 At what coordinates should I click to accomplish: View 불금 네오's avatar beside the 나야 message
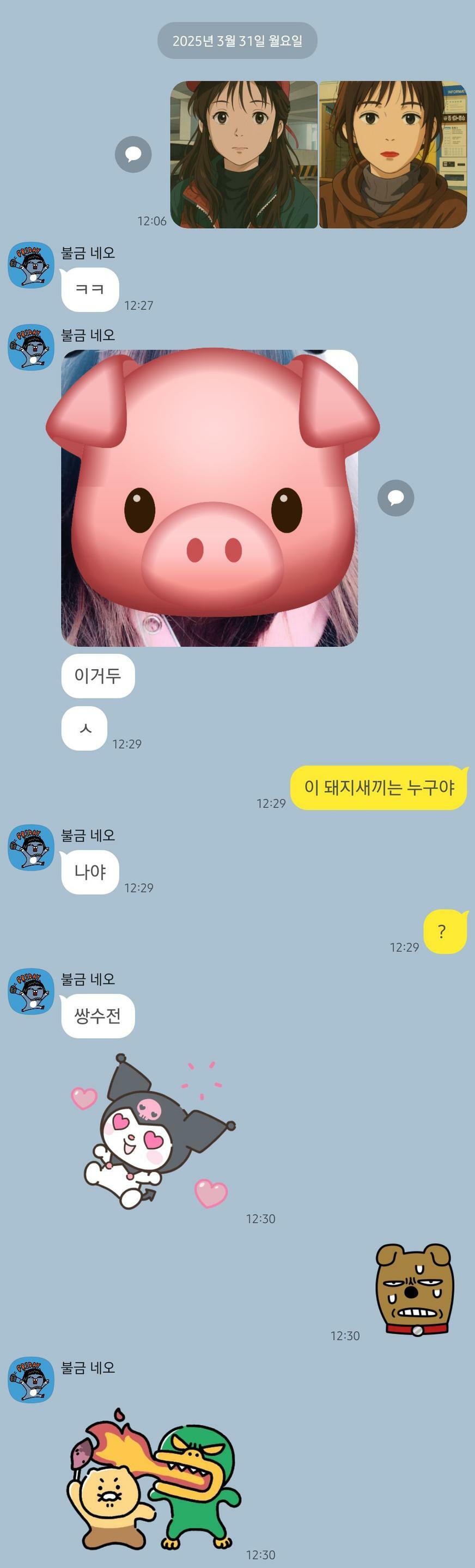[x=31, y=847]
